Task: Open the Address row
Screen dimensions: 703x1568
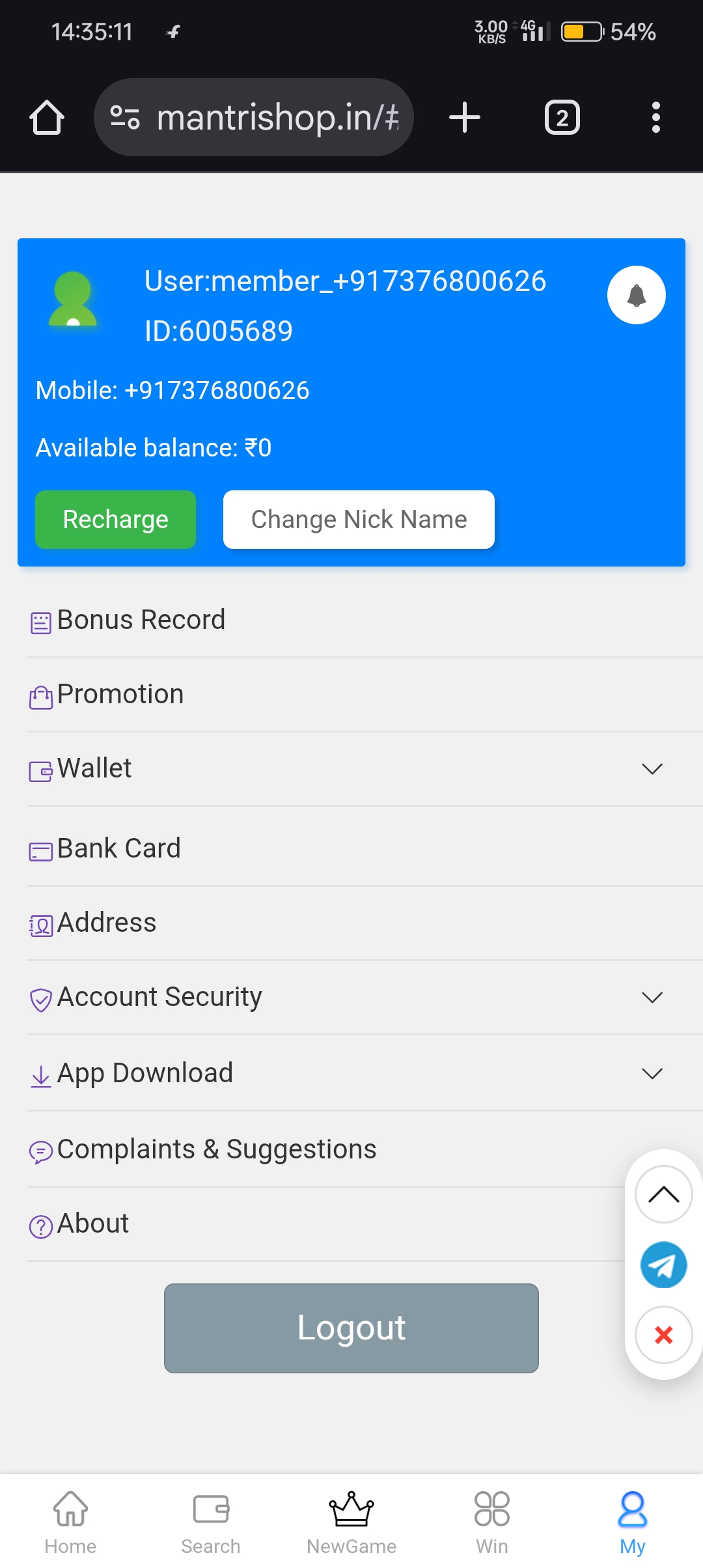Action: 107,923
